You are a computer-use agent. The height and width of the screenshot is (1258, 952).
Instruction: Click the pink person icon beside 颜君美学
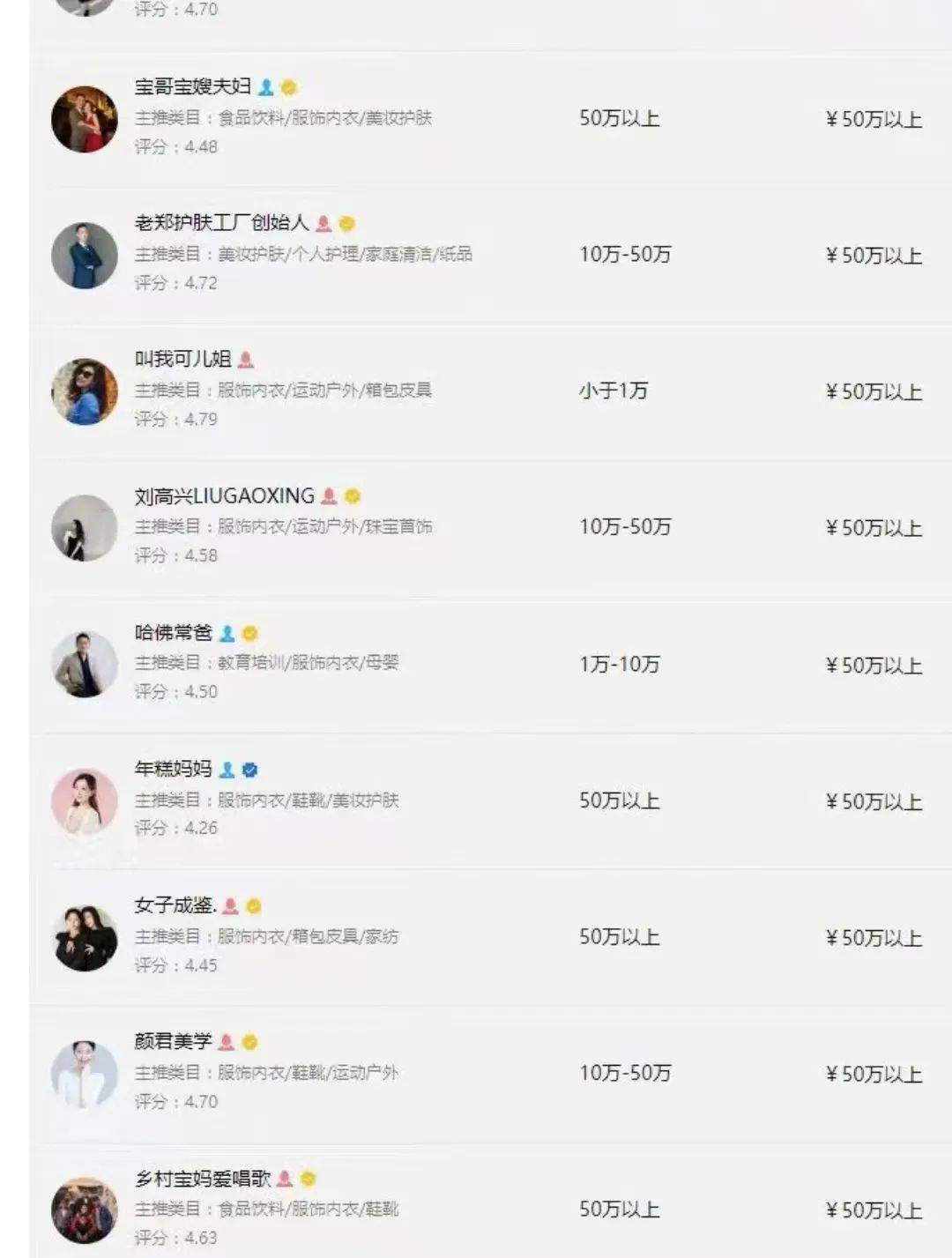click(227, 1040)
